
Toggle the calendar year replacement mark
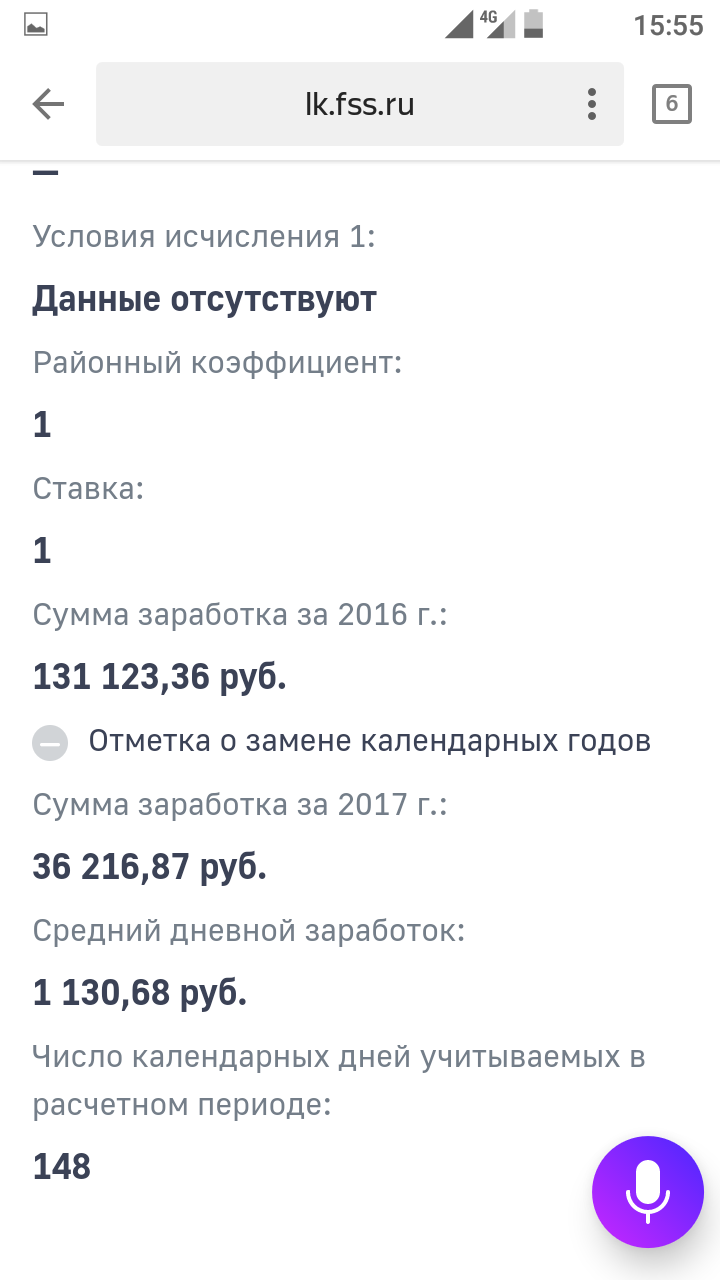50,743
